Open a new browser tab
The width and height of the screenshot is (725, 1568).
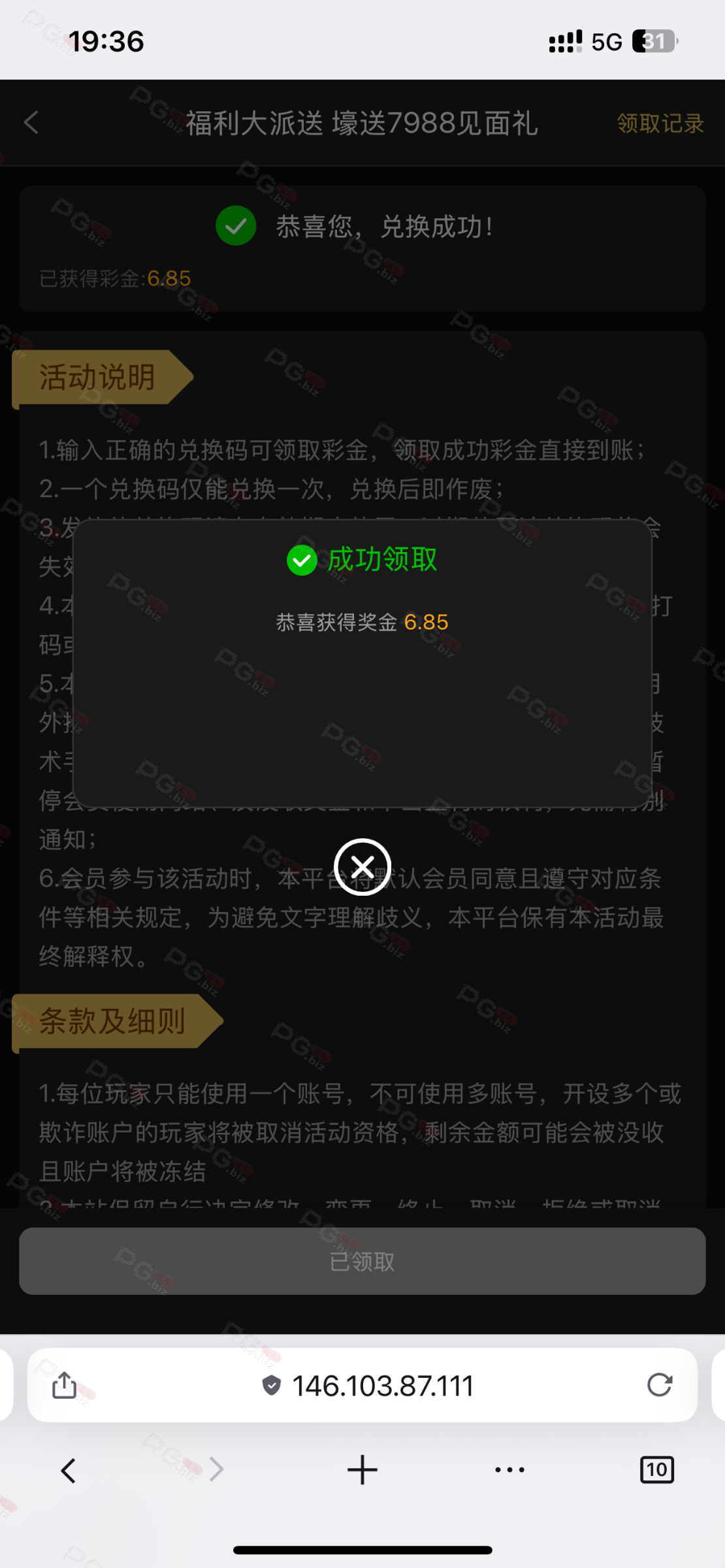pyautogui.click(x=362, y=1471)
